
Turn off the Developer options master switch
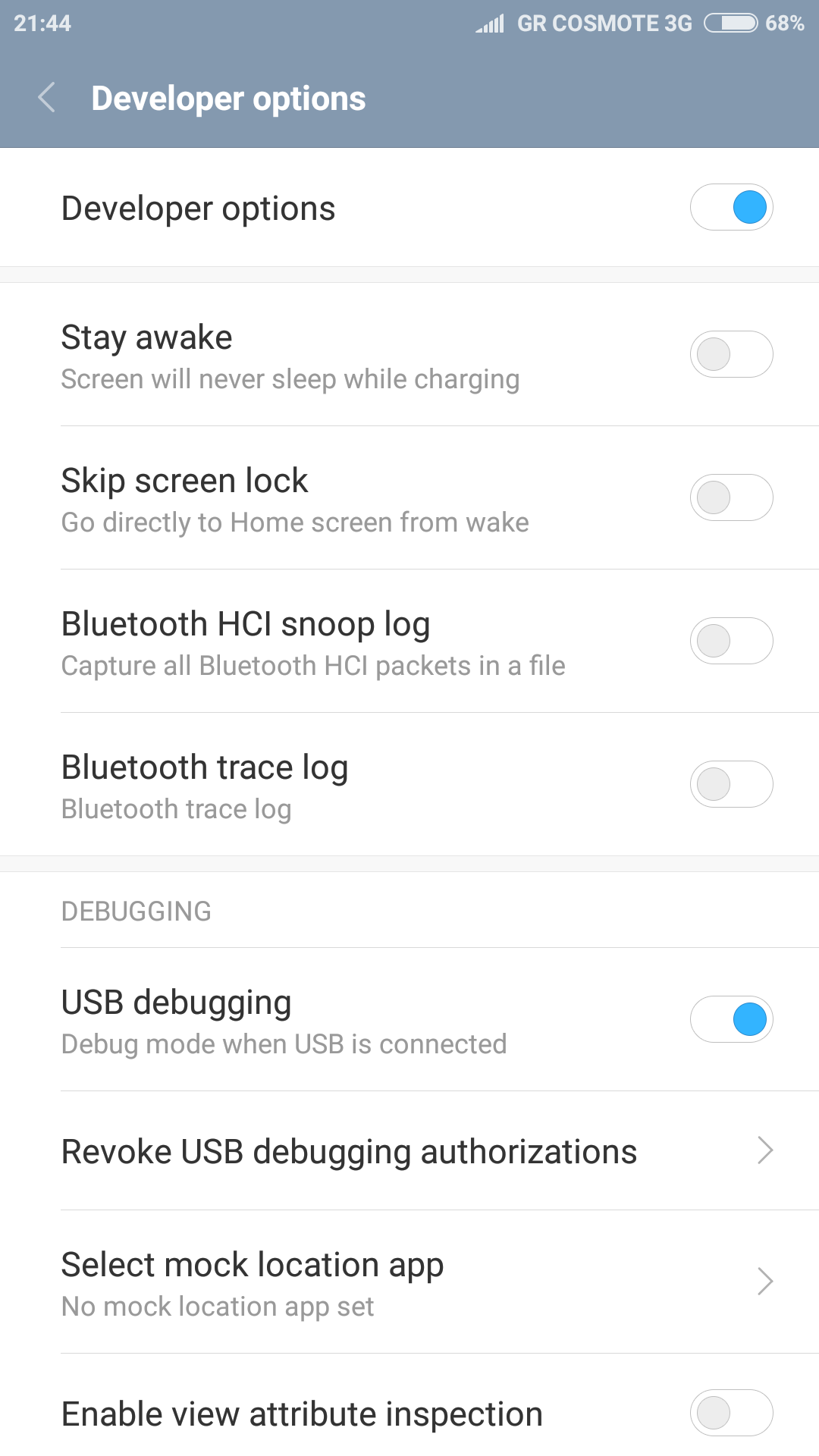click(x=731, y=207)
